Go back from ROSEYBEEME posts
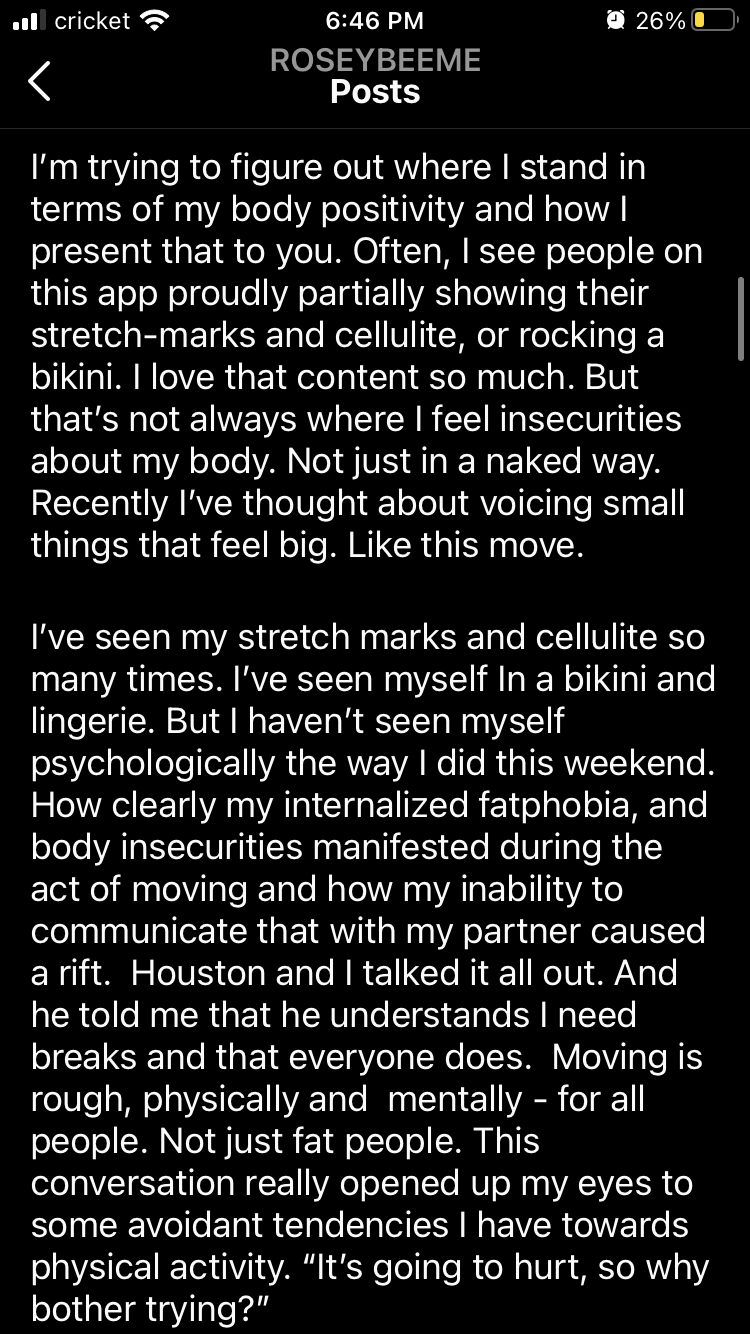The width and height of the screenshot is (750, 1334). click(39, 80)
